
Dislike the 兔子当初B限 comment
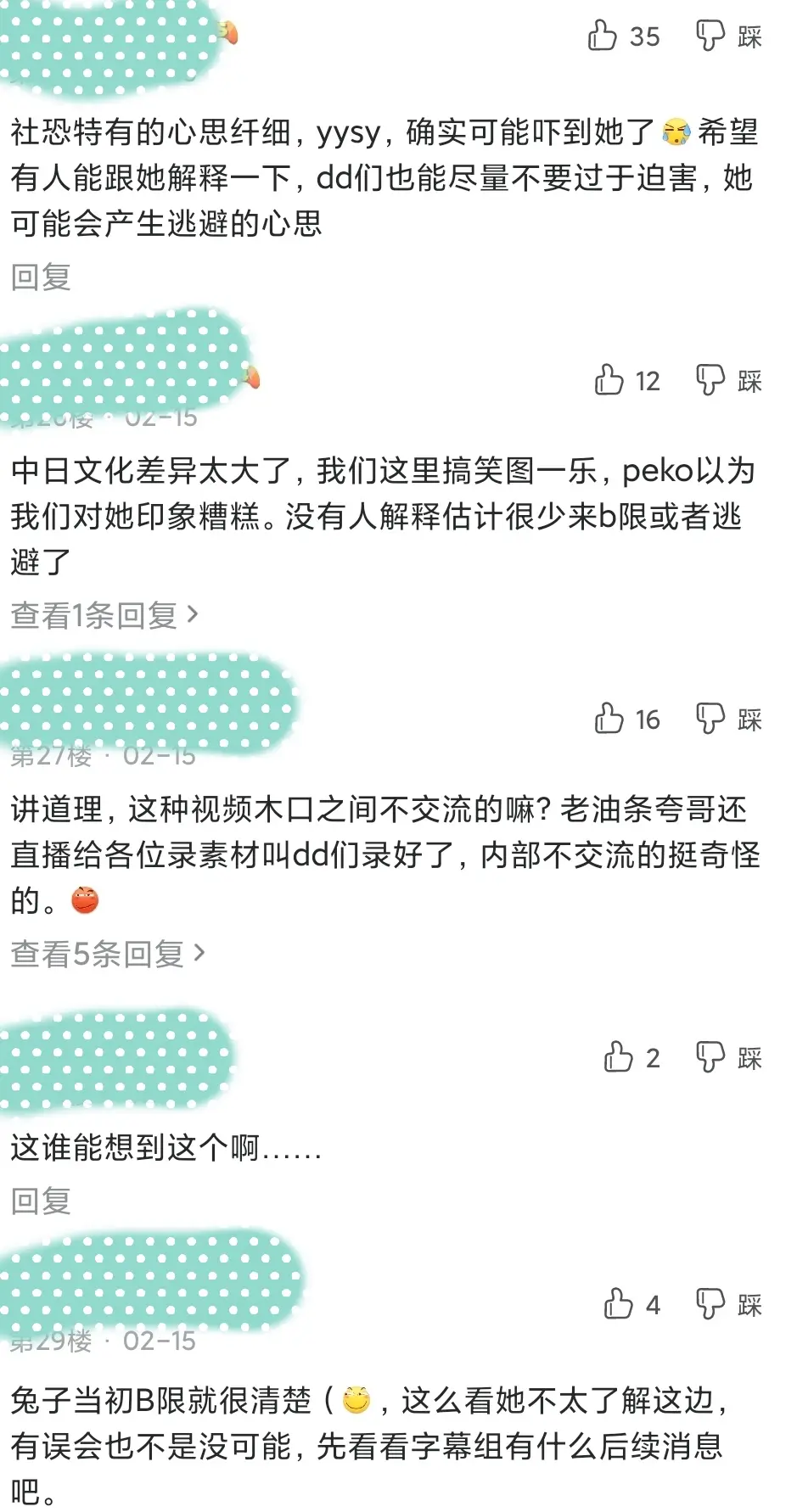[x=711, y=1304]
